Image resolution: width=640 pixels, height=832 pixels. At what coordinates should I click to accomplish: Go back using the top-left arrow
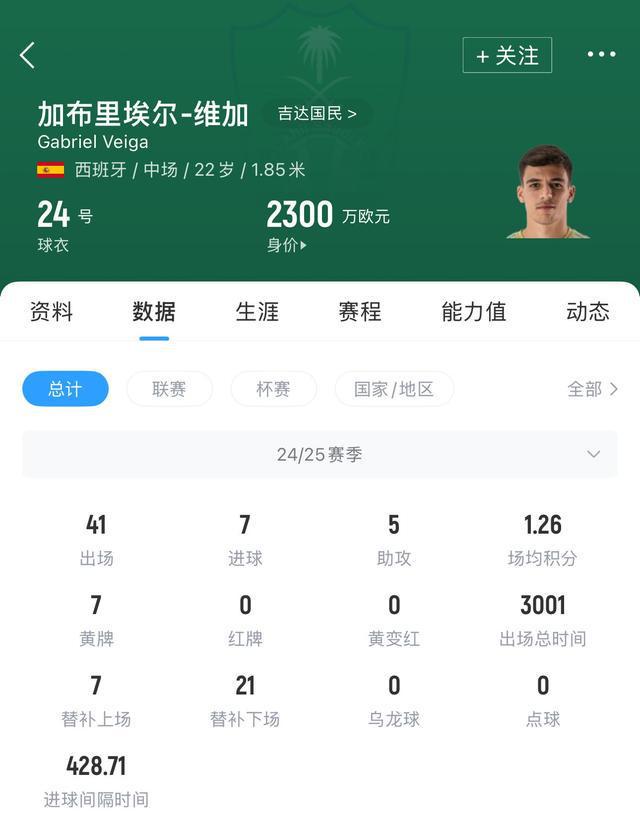coord(28,55)
